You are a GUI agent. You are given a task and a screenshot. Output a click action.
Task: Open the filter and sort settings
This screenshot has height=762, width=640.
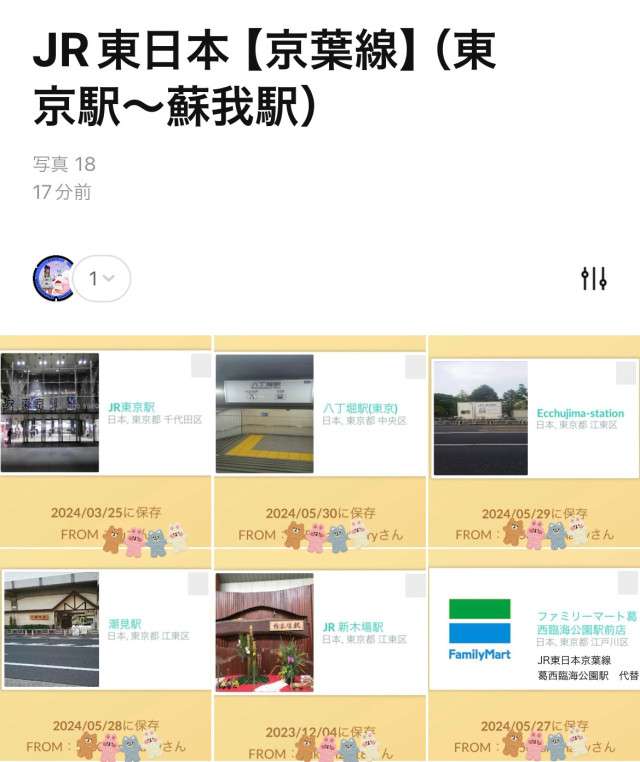coord(594,279)
